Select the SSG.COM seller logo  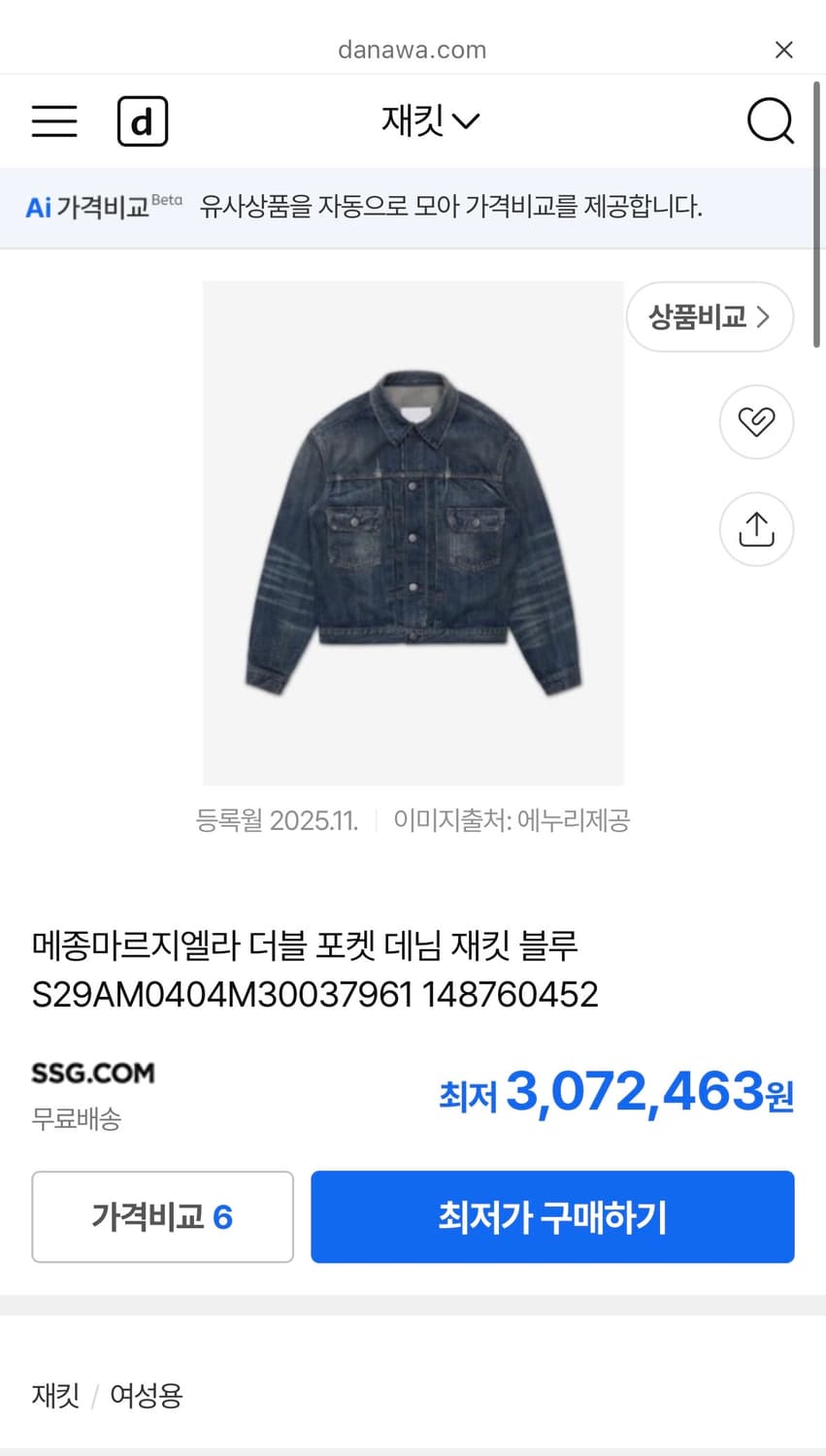pyautogui.click(x=92, y=1072)
